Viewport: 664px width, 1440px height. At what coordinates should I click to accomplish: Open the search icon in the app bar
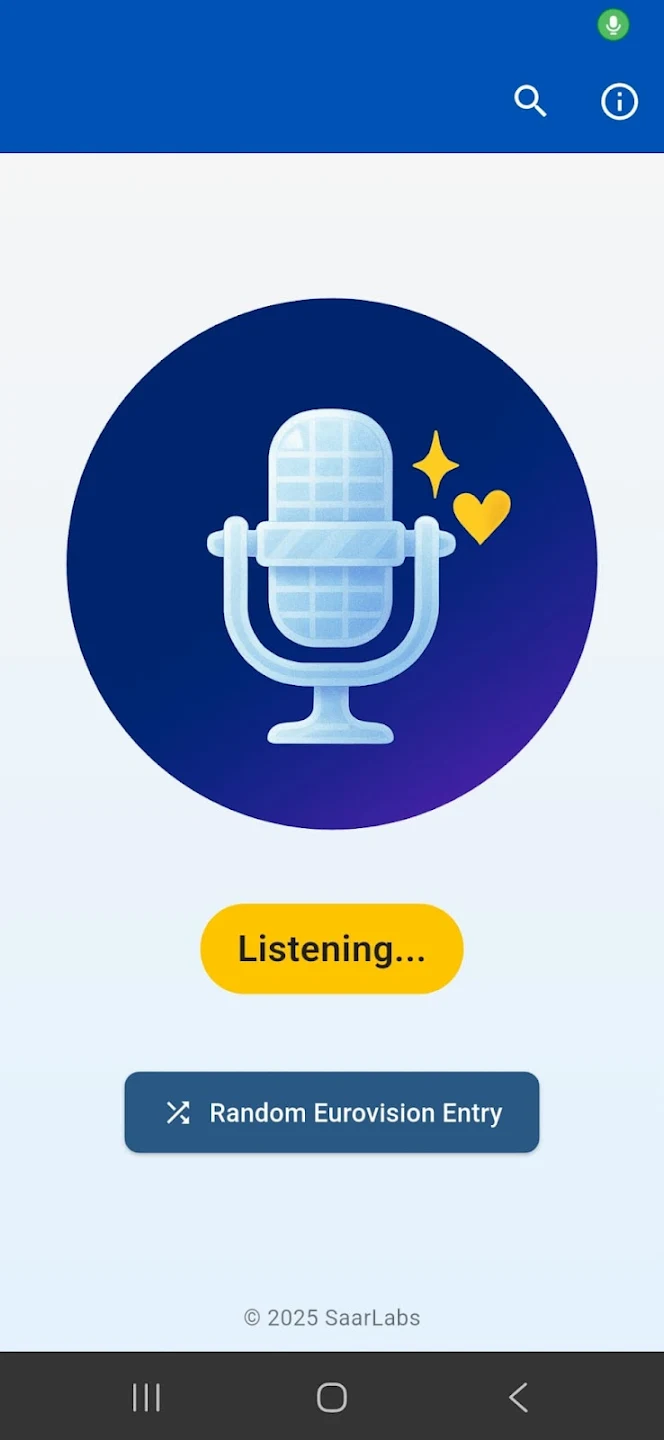tap(530, 101)
